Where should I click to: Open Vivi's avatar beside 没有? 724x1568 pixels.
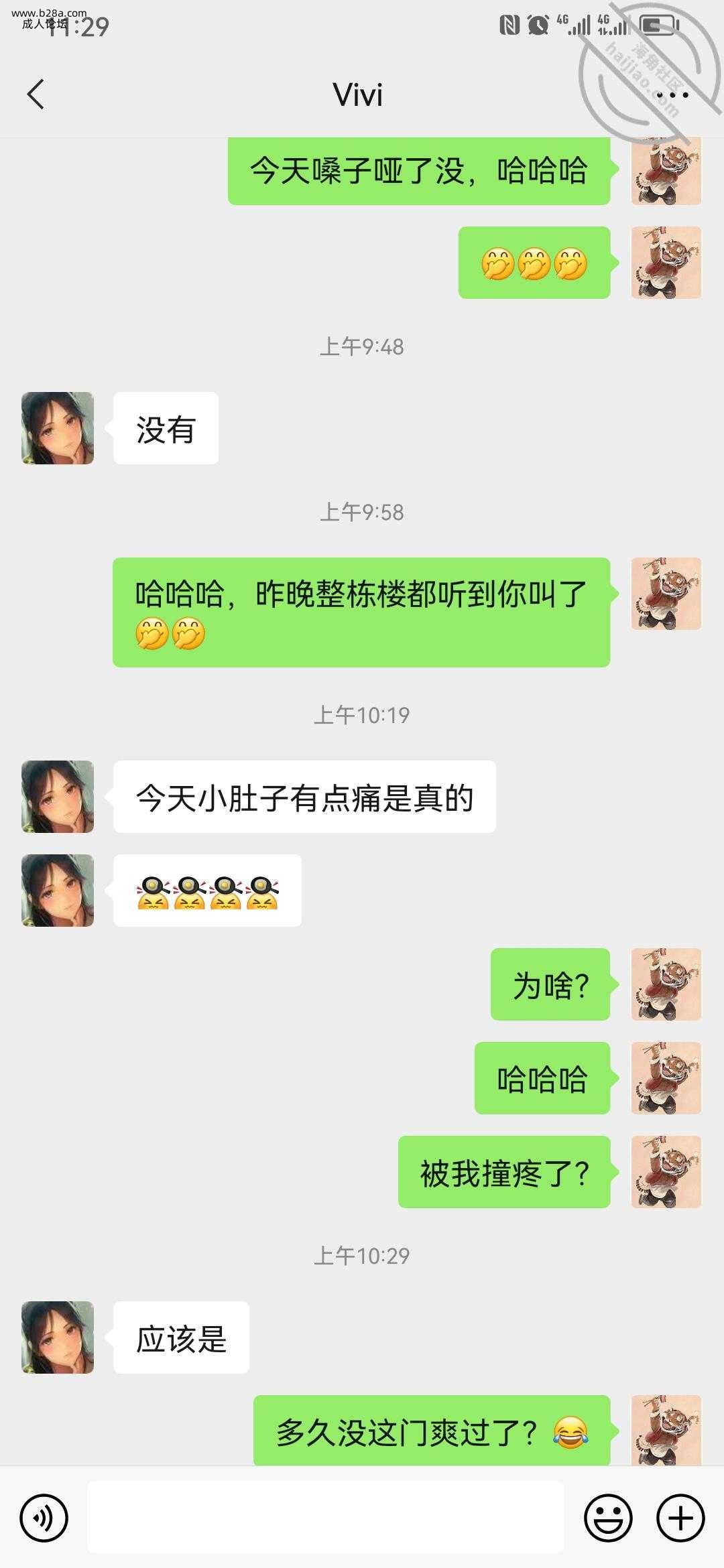point(58,428)
